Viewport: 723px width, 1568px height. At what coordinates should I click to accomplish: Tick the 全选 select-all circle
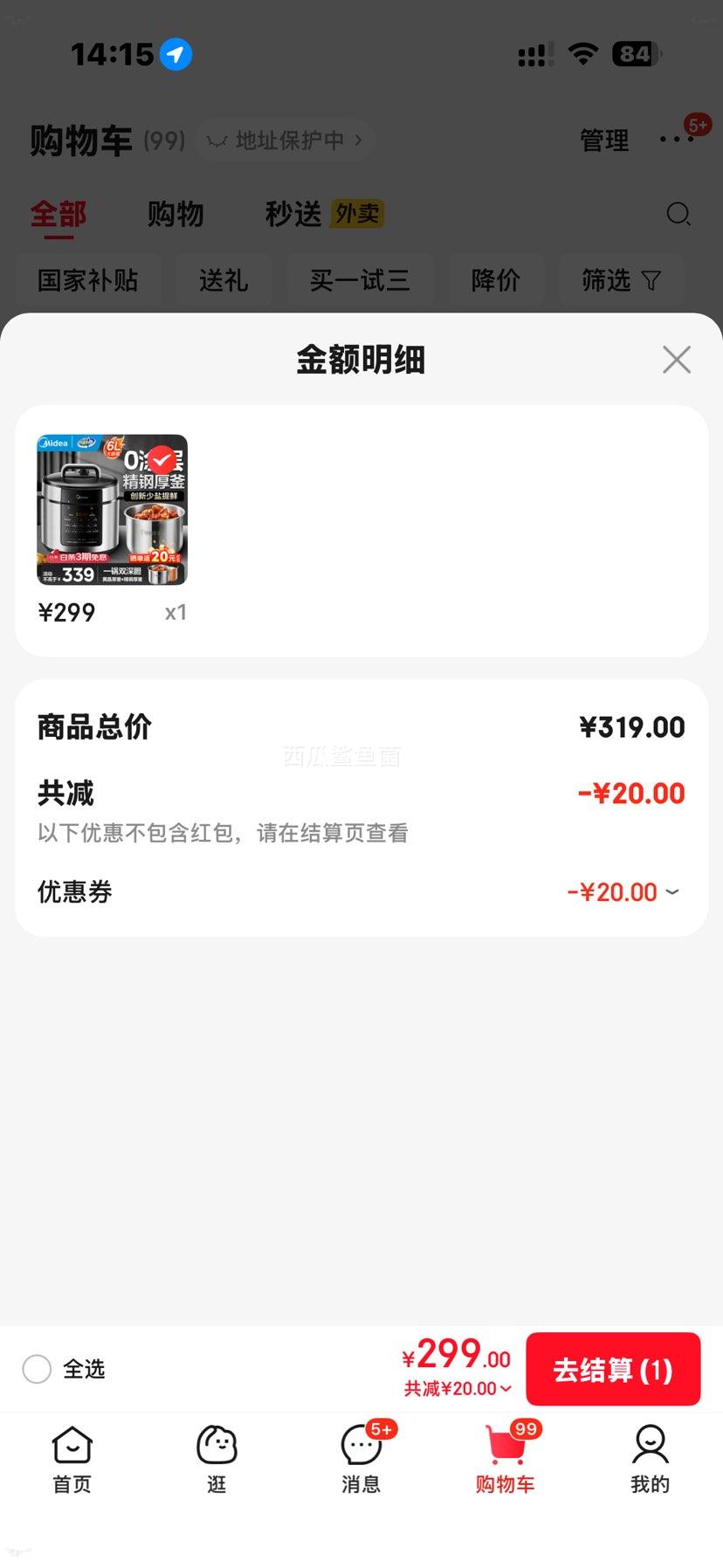(x=37, y=1369)
